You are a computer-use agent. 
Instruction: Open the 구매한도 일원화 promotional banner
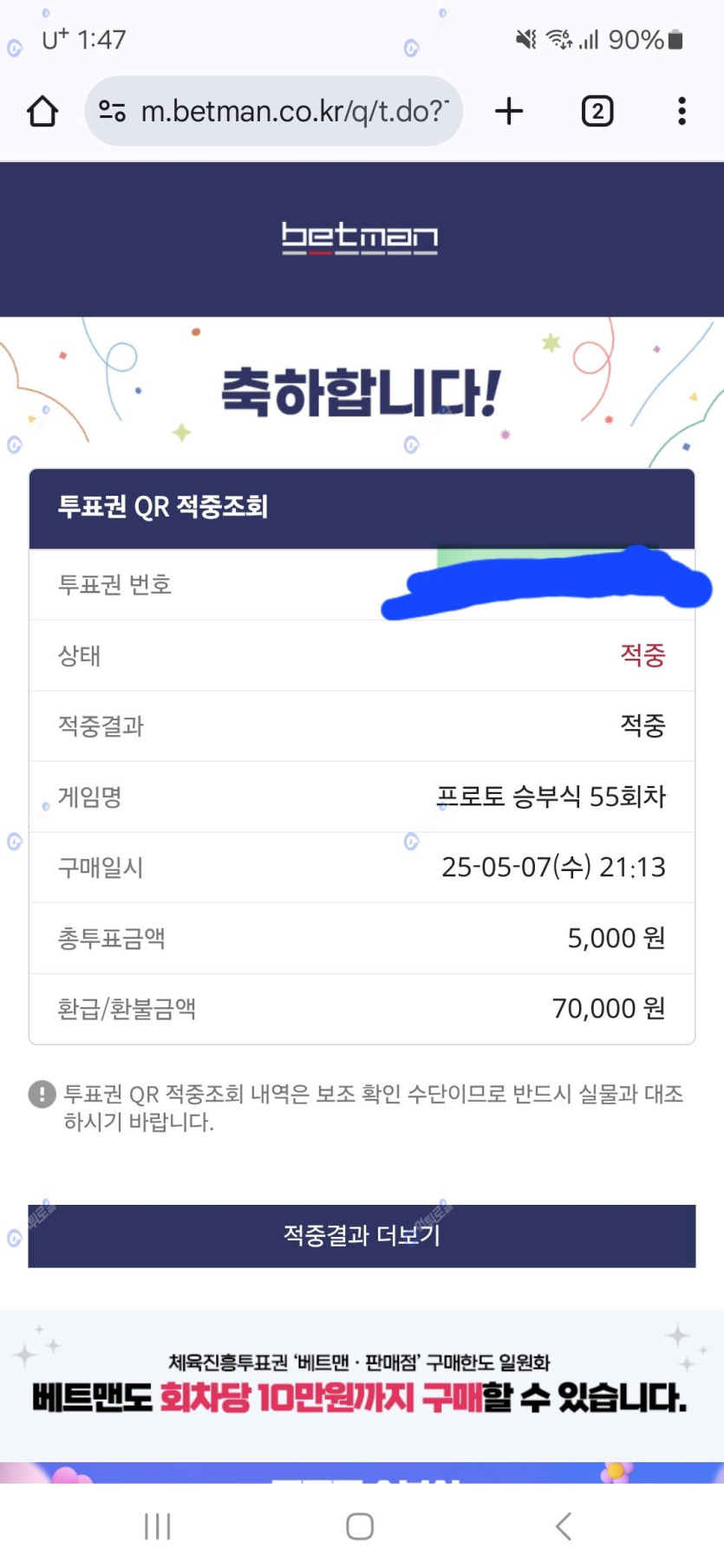[x=362, y=1385]
